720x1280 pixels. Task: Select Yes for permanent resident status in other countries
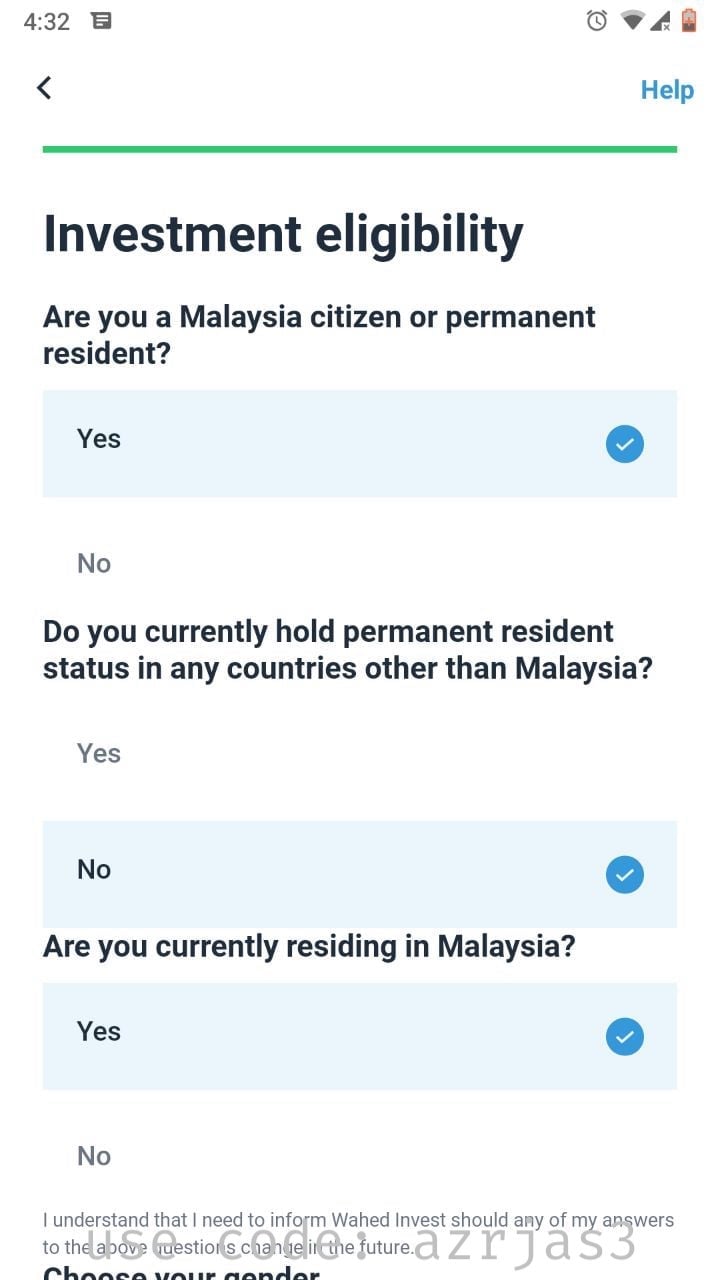click(360, 753)
